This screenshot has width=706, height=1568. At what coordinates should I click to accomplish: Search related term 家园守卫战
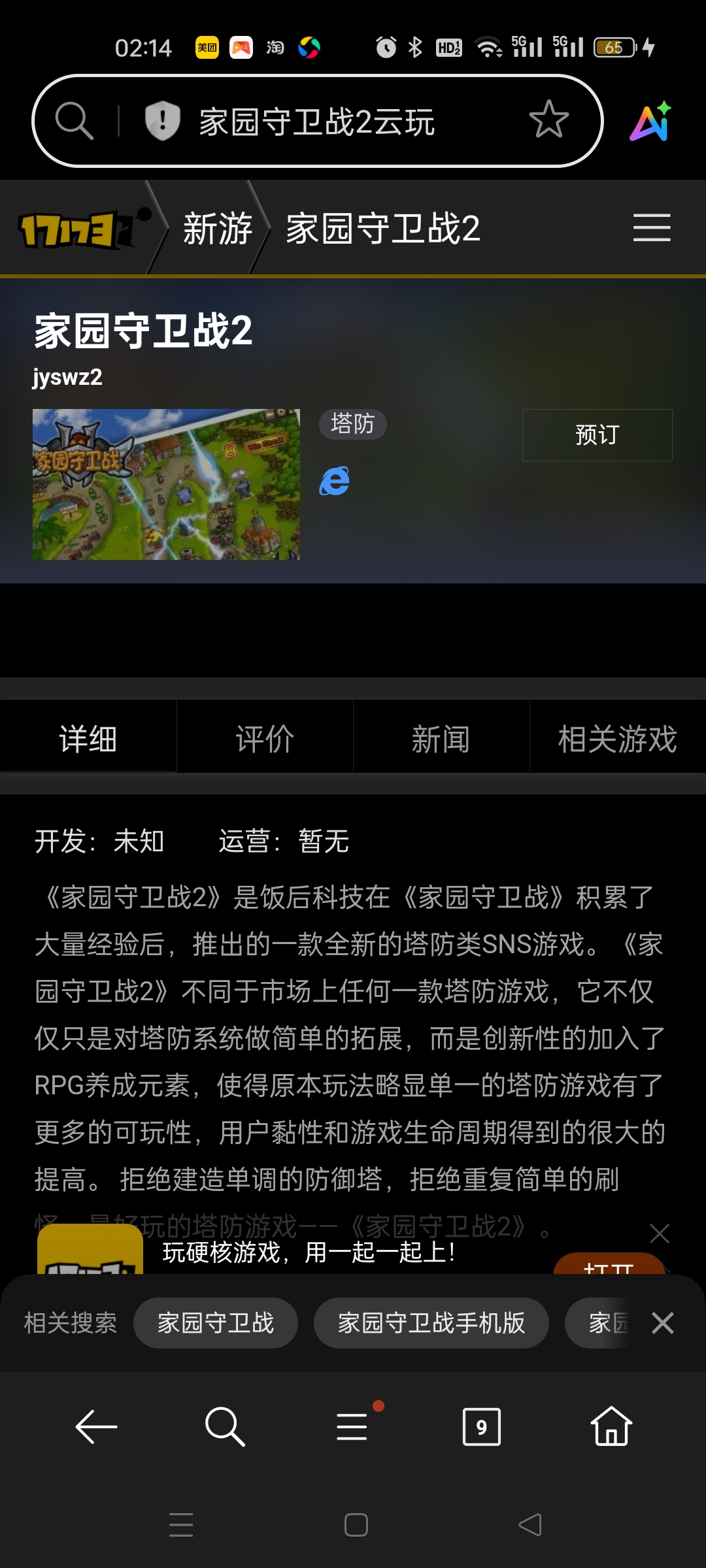[215, 1323]
